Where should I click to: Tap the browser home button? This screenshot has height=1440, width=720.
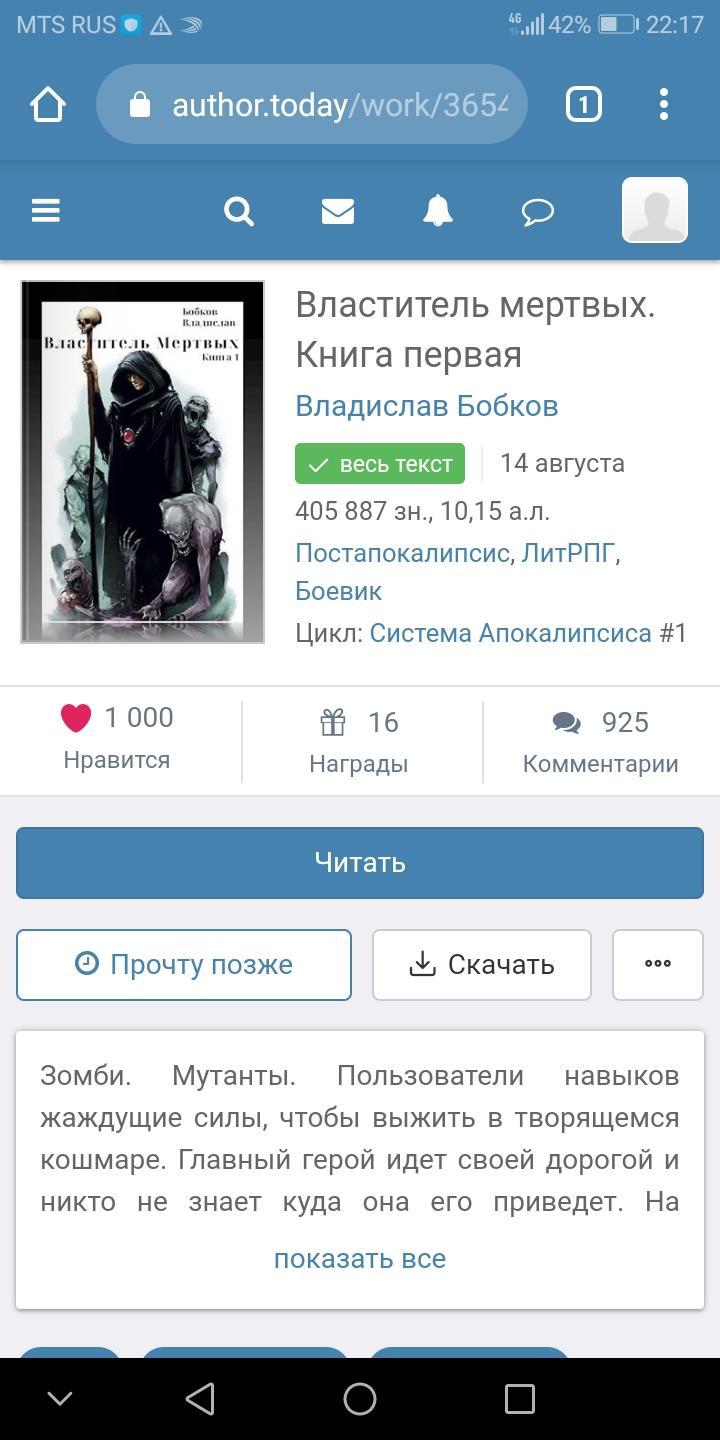tap(48, 105)
